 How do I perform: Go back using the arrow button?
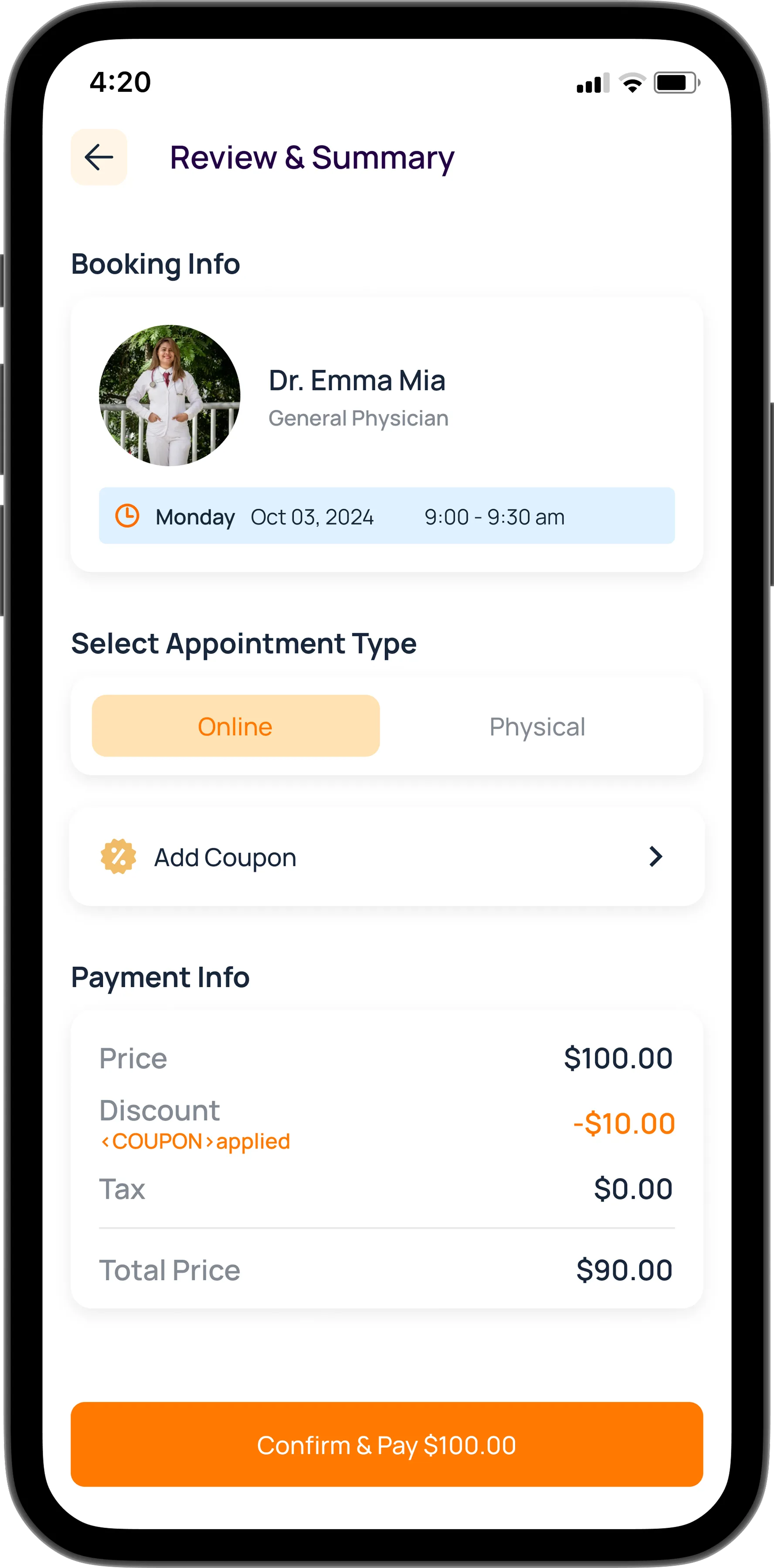point(98,157)
